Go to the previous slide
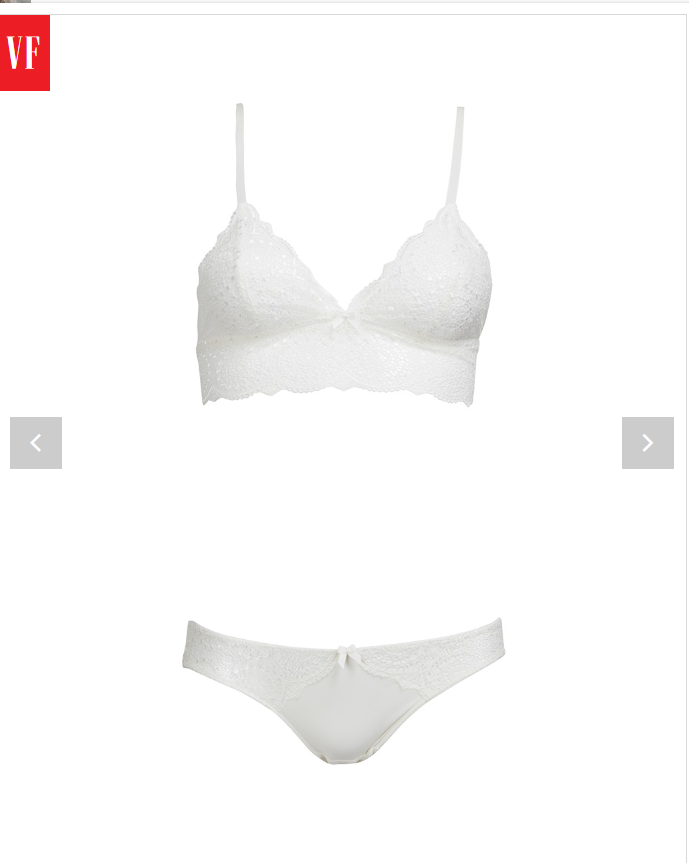The height and width of the screenshot is (863, 689). (x=36, y=443)
